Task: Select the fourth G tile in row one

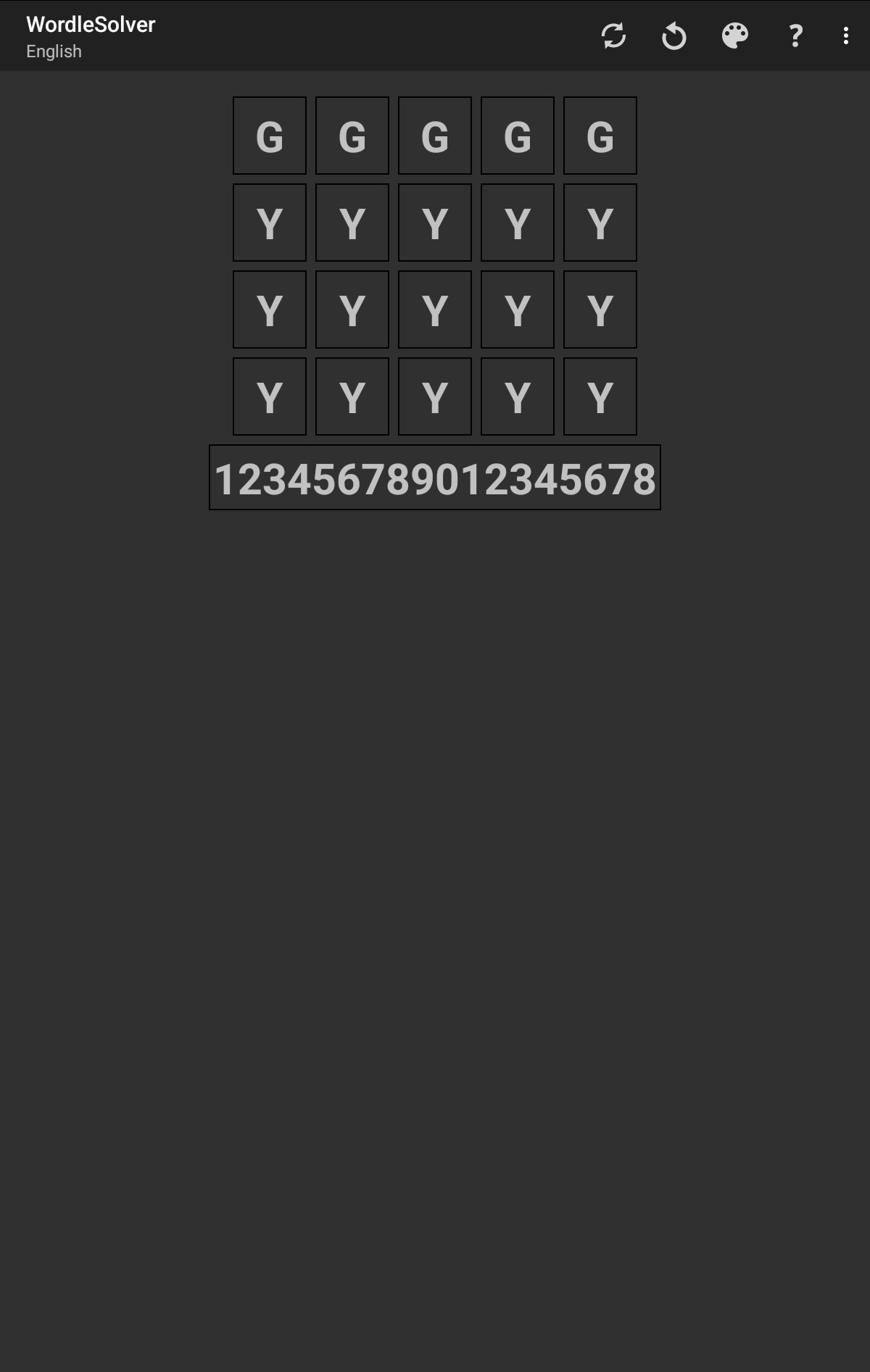Action: point(517,135)
